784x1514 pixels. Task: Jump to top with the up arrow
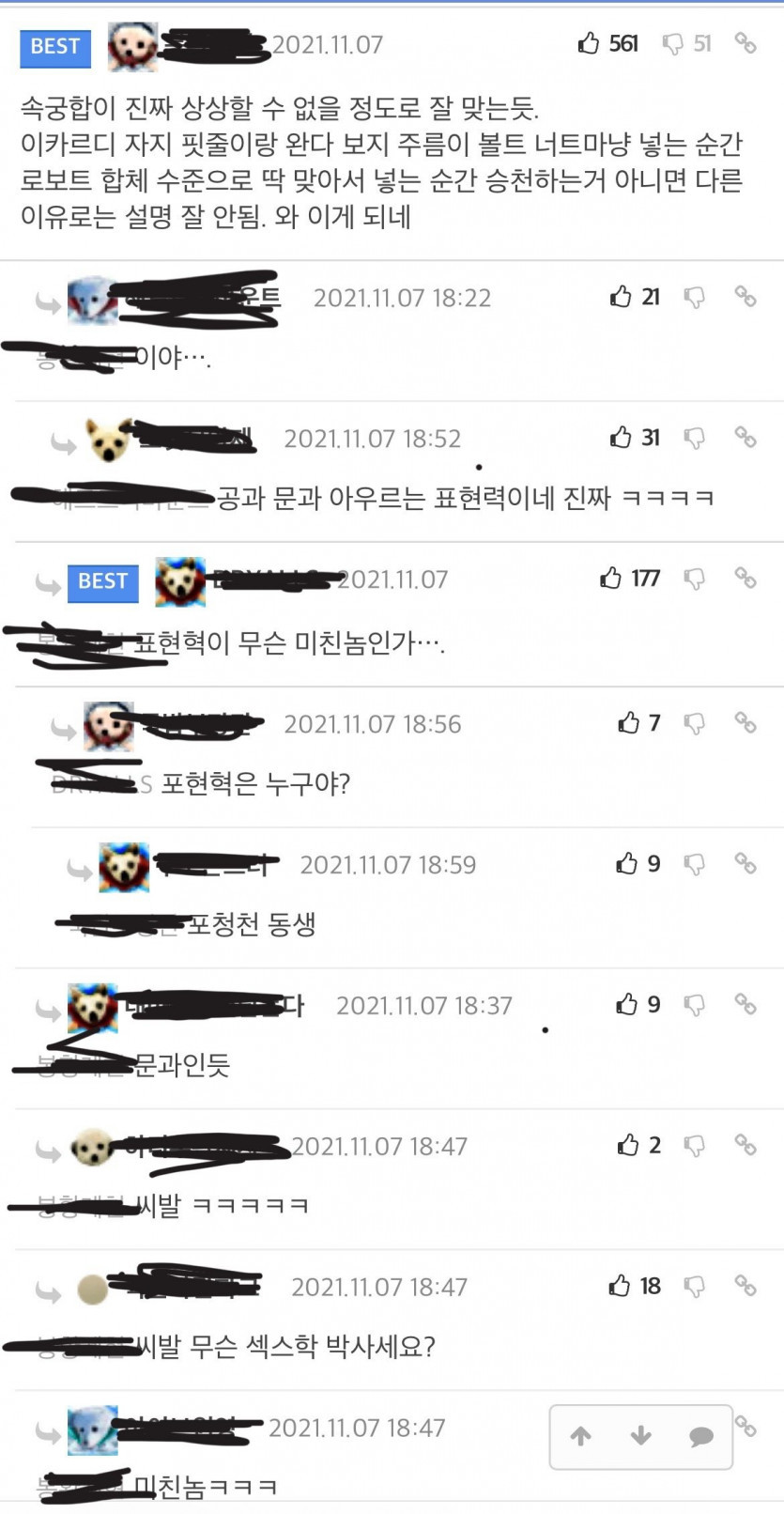(x=581, y=1436)
